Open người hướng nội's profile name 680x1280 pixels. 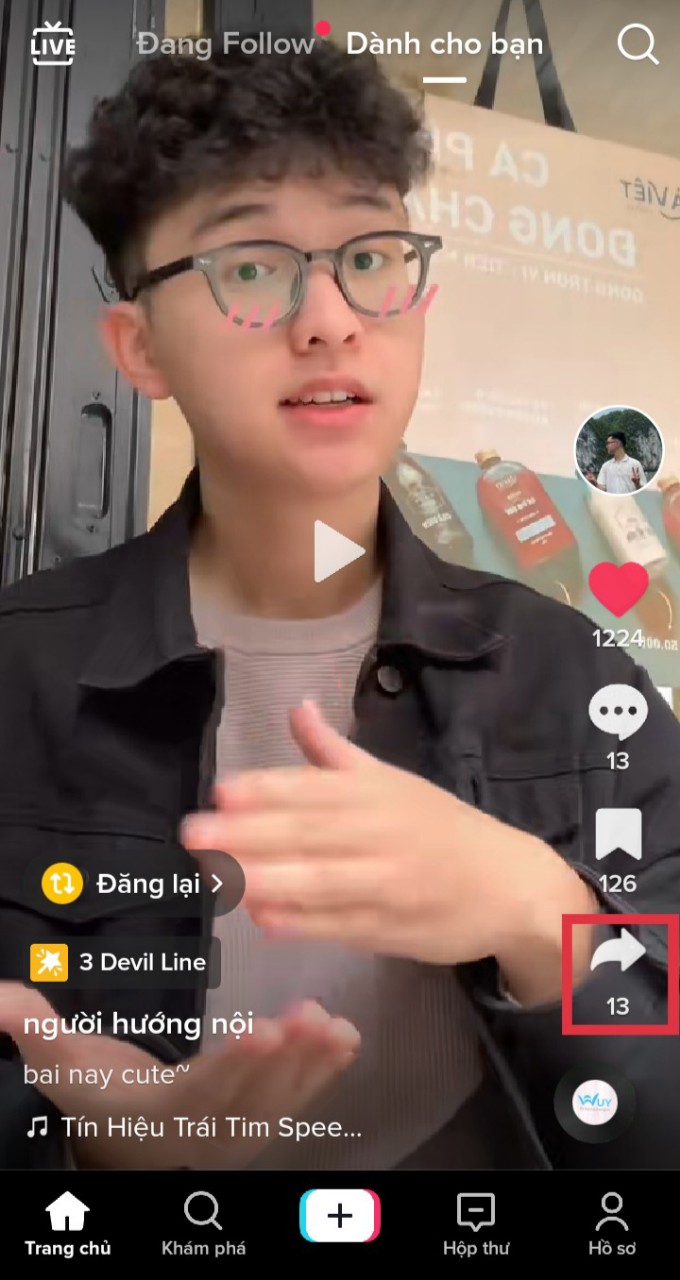138,1024
